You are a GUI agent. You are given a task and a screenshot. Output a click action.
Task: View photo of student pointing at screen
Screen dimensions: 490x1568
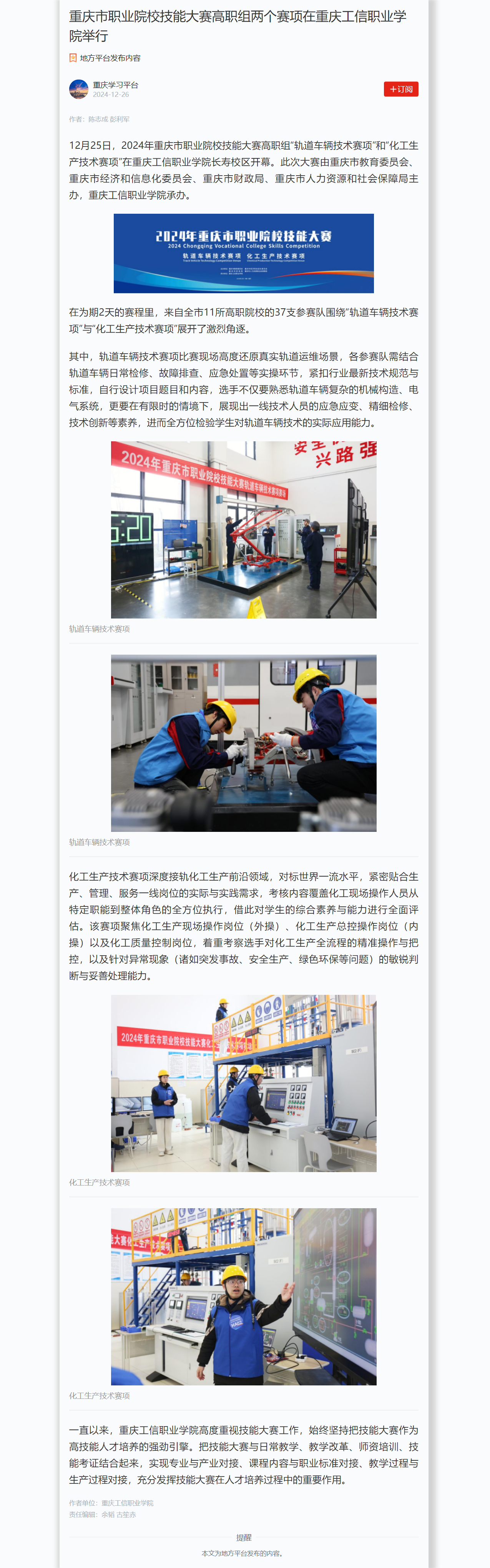point(244,1297)
